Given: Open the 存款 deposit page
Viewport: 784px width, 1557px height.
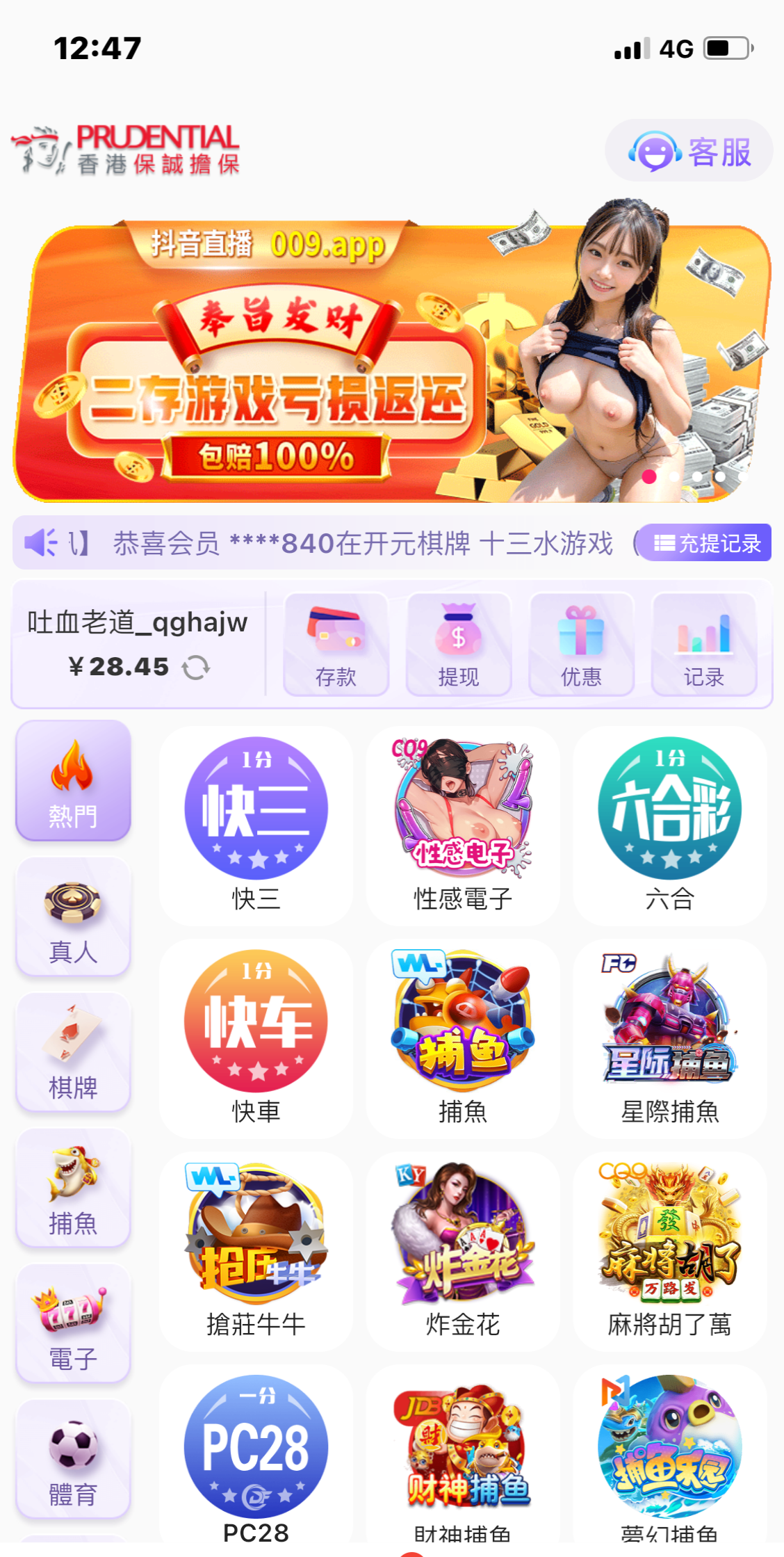Looking at the screenshot, I should [x=336, y=644].
